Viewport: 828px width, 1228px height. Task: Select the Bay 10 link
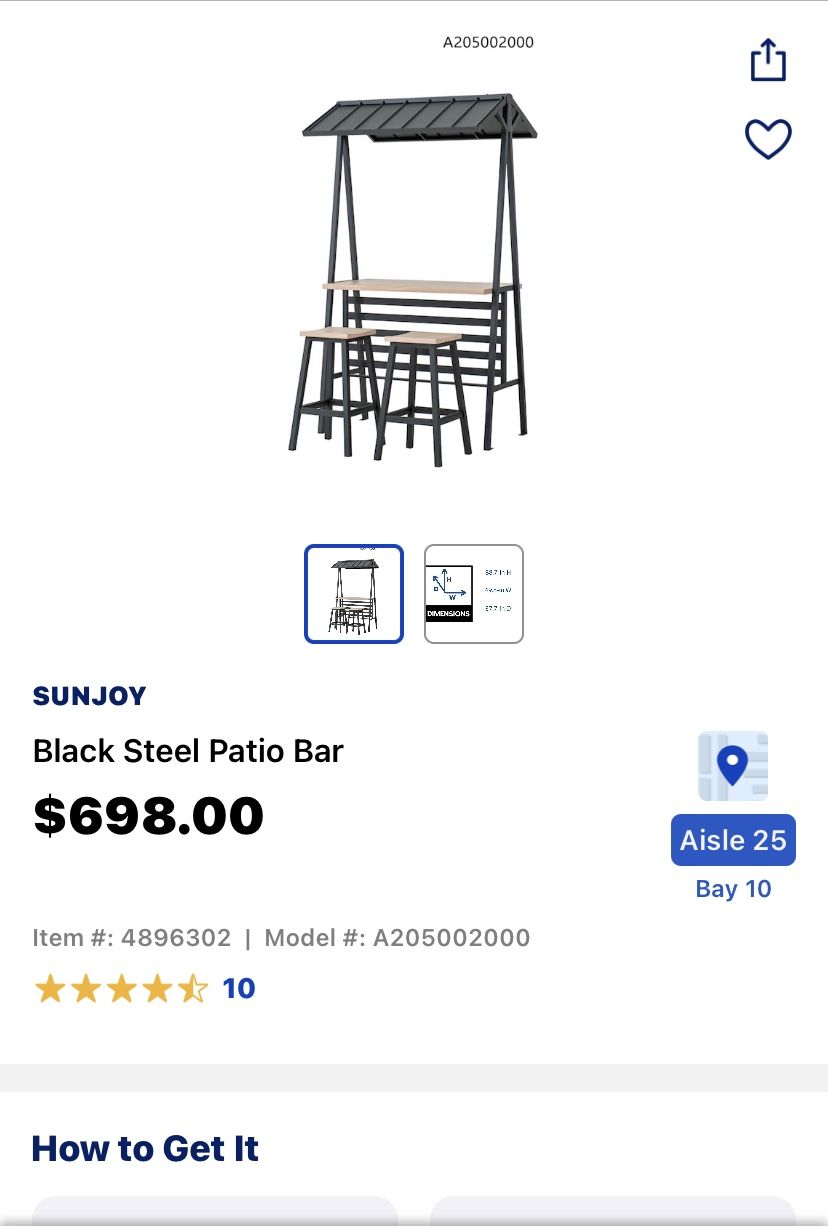click(733, 888)
